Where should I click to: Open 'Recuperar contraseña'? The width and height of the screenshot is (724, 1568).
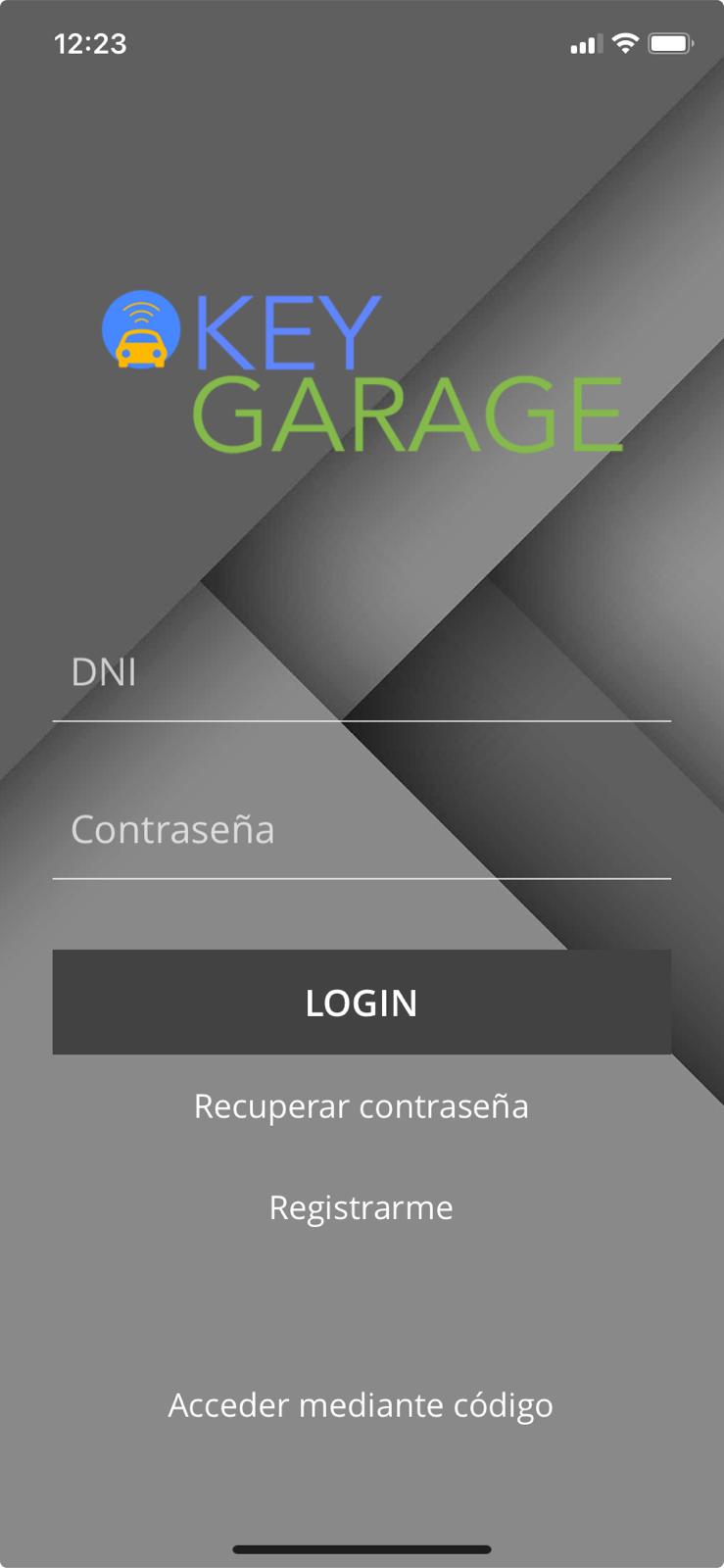point(362,1105)
